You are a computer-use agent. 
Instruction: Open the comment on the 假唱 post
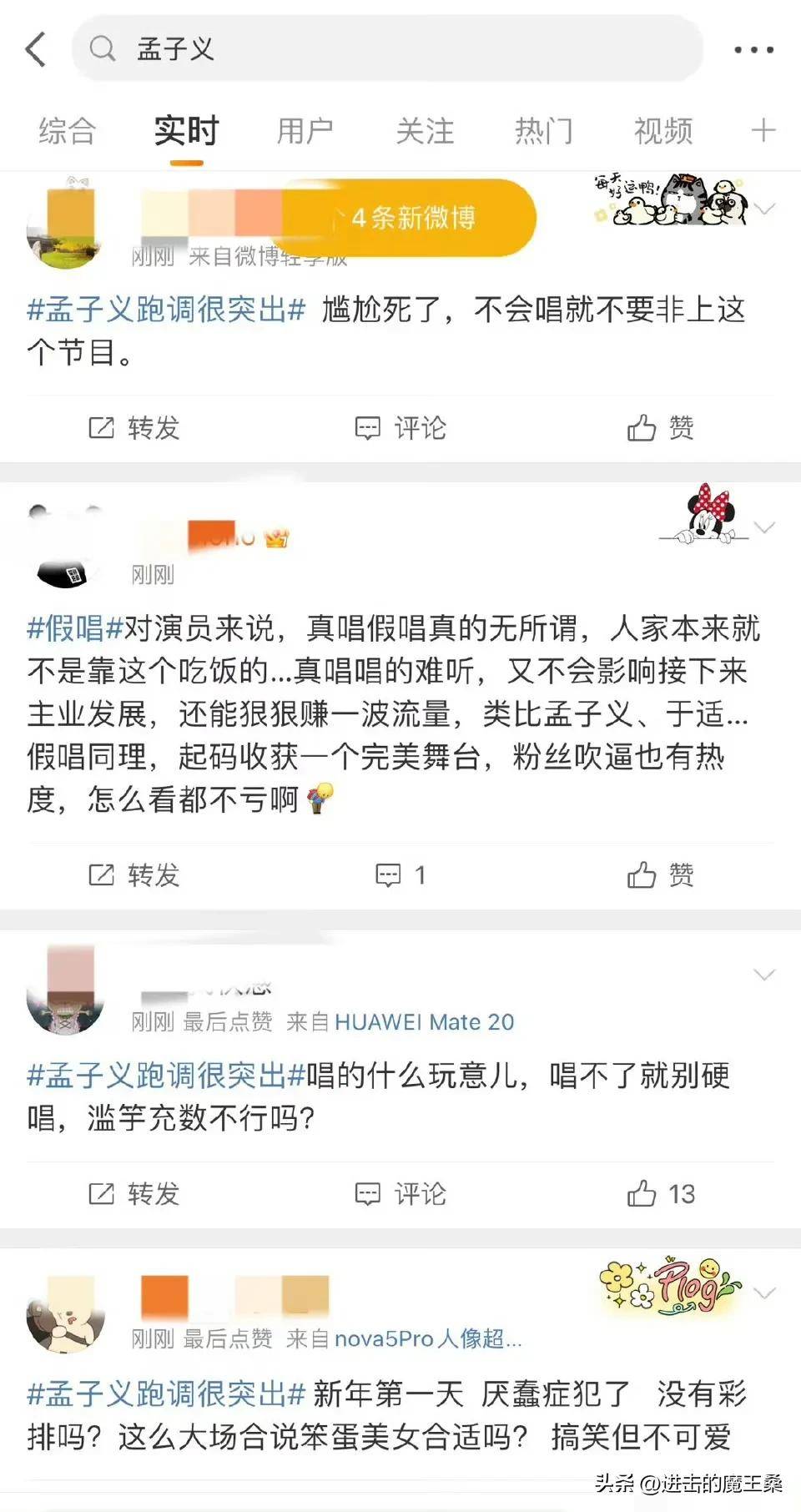(400, 875)
